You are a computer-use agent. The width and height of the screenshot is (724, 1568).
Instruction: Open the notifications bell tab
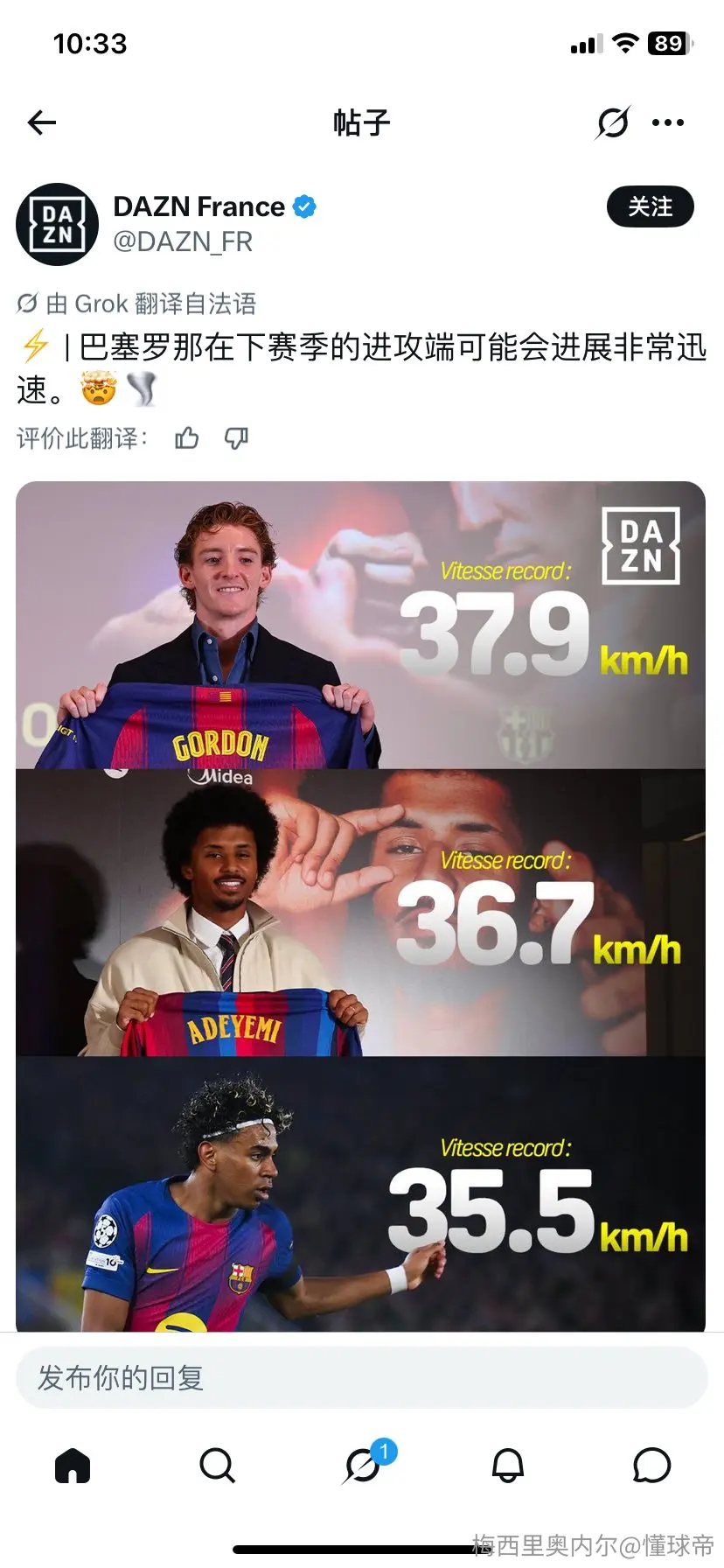point(508,1465)
